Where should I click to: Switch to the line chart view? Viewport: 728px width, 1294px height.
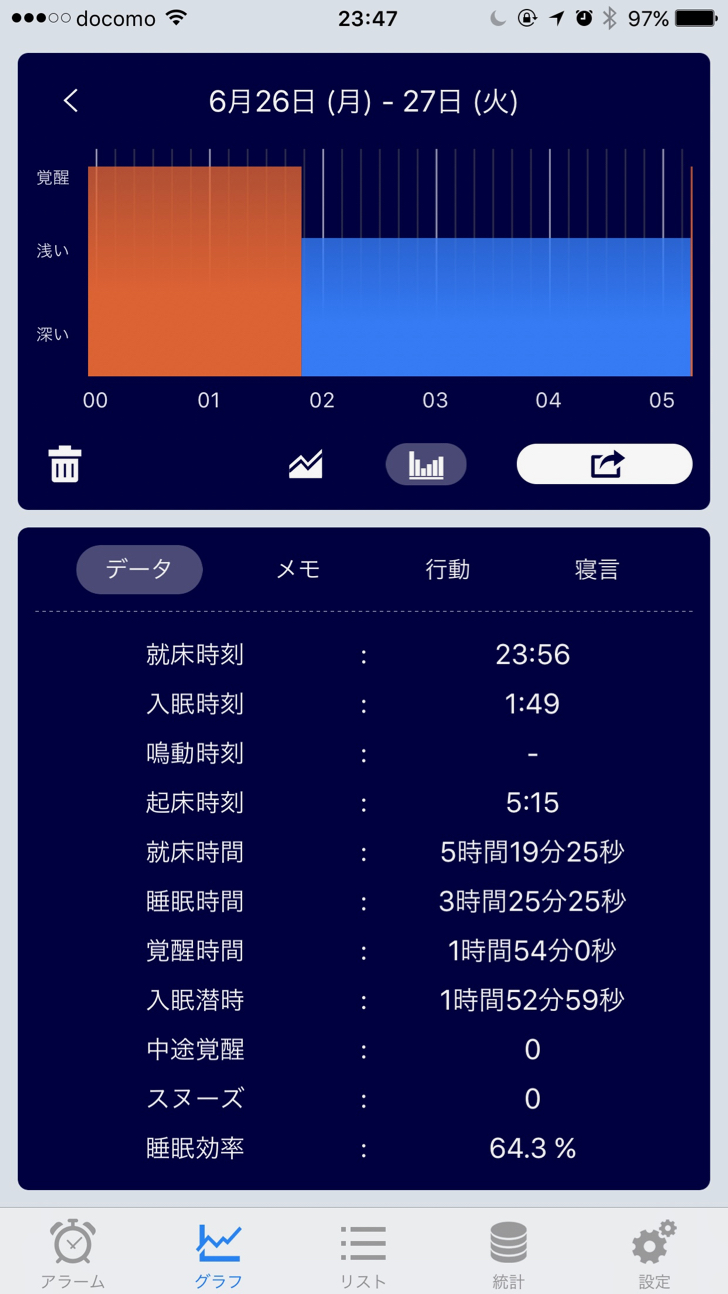306,464
